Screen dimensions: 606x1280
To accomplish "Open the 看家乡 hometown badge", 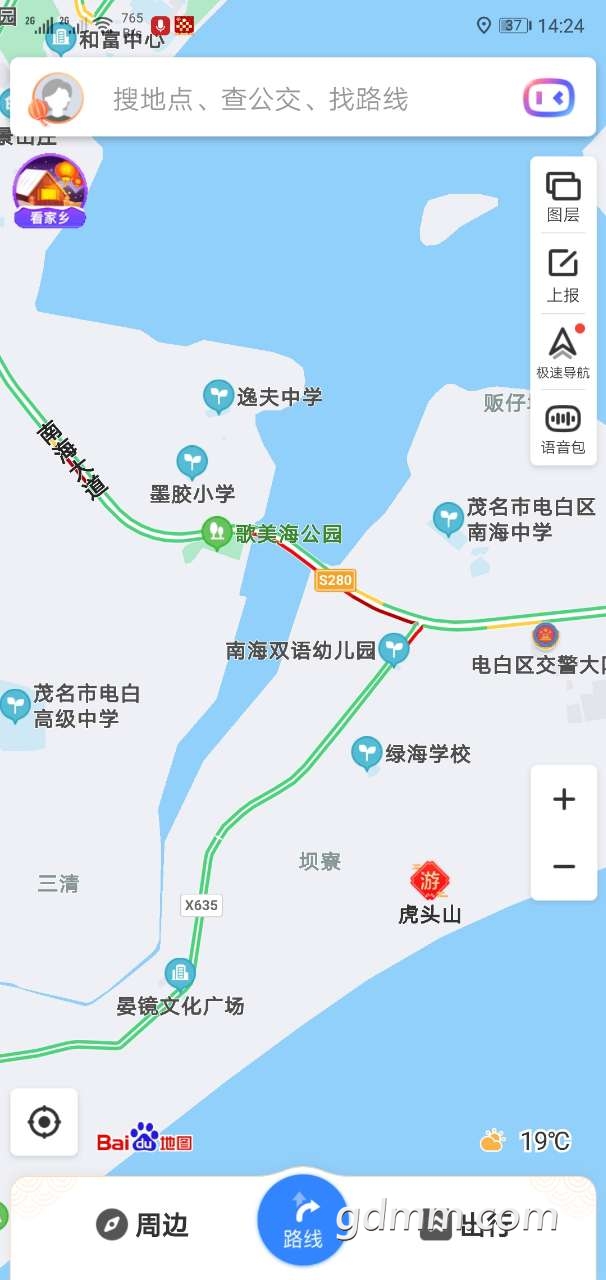I will [x=50, y=192].
